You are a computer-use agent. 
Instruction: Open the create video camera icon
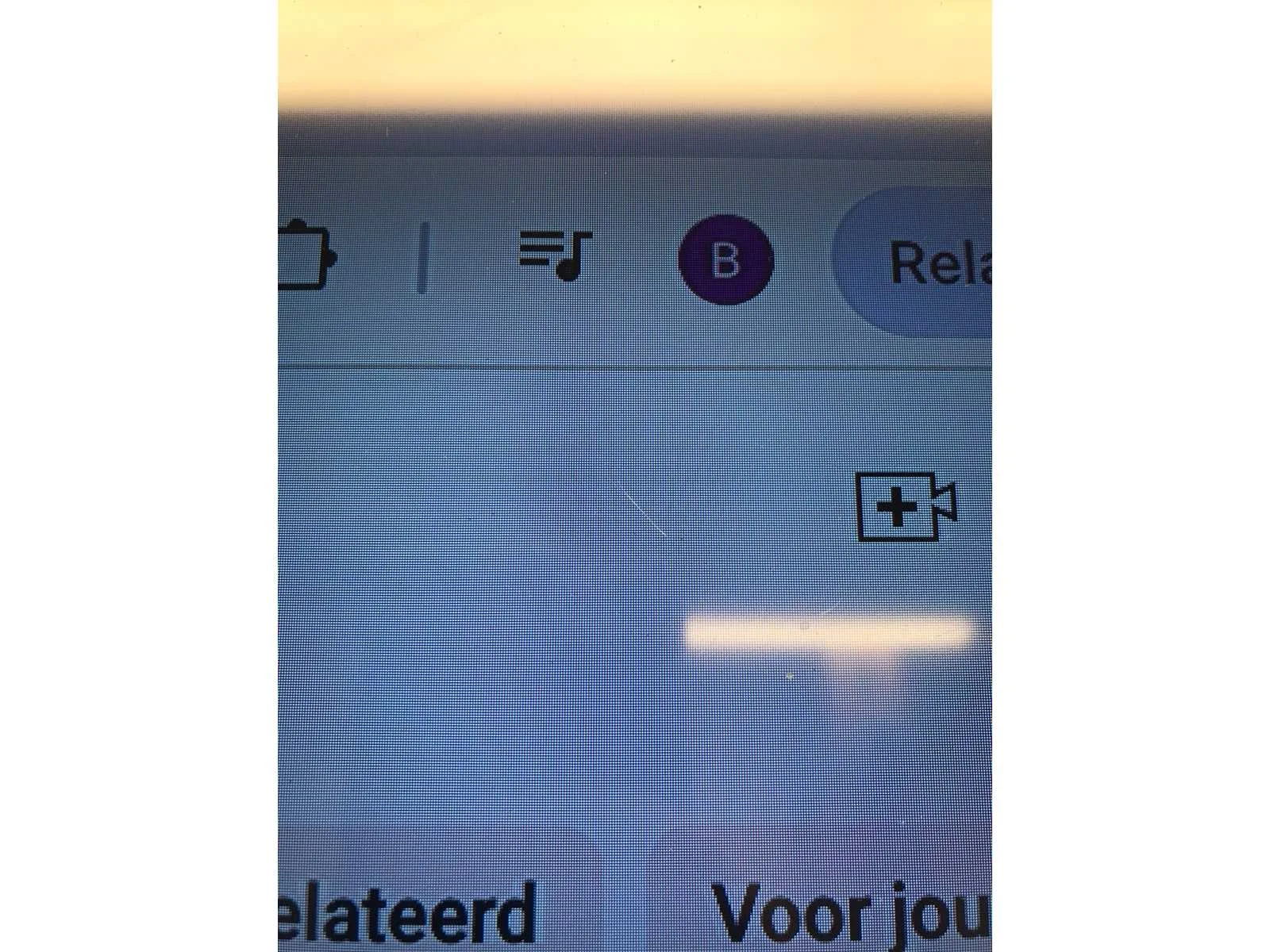[x=906, y=507]
